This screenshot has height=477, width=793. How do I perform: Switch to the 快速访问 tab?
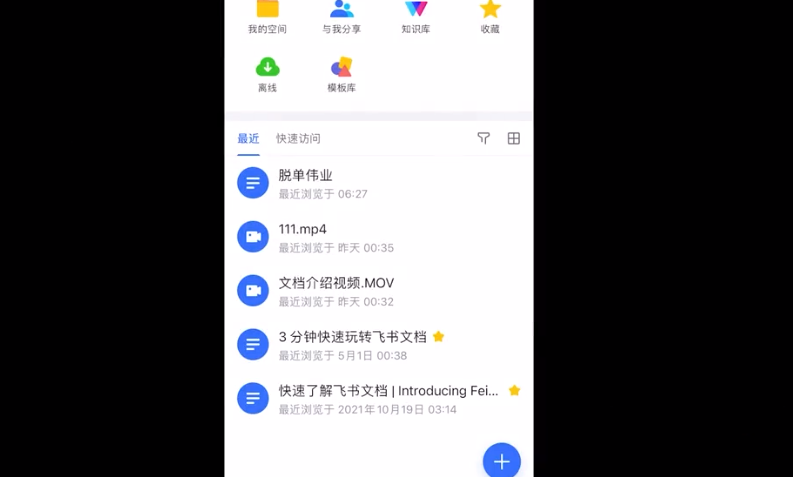(x=298, y=139)
